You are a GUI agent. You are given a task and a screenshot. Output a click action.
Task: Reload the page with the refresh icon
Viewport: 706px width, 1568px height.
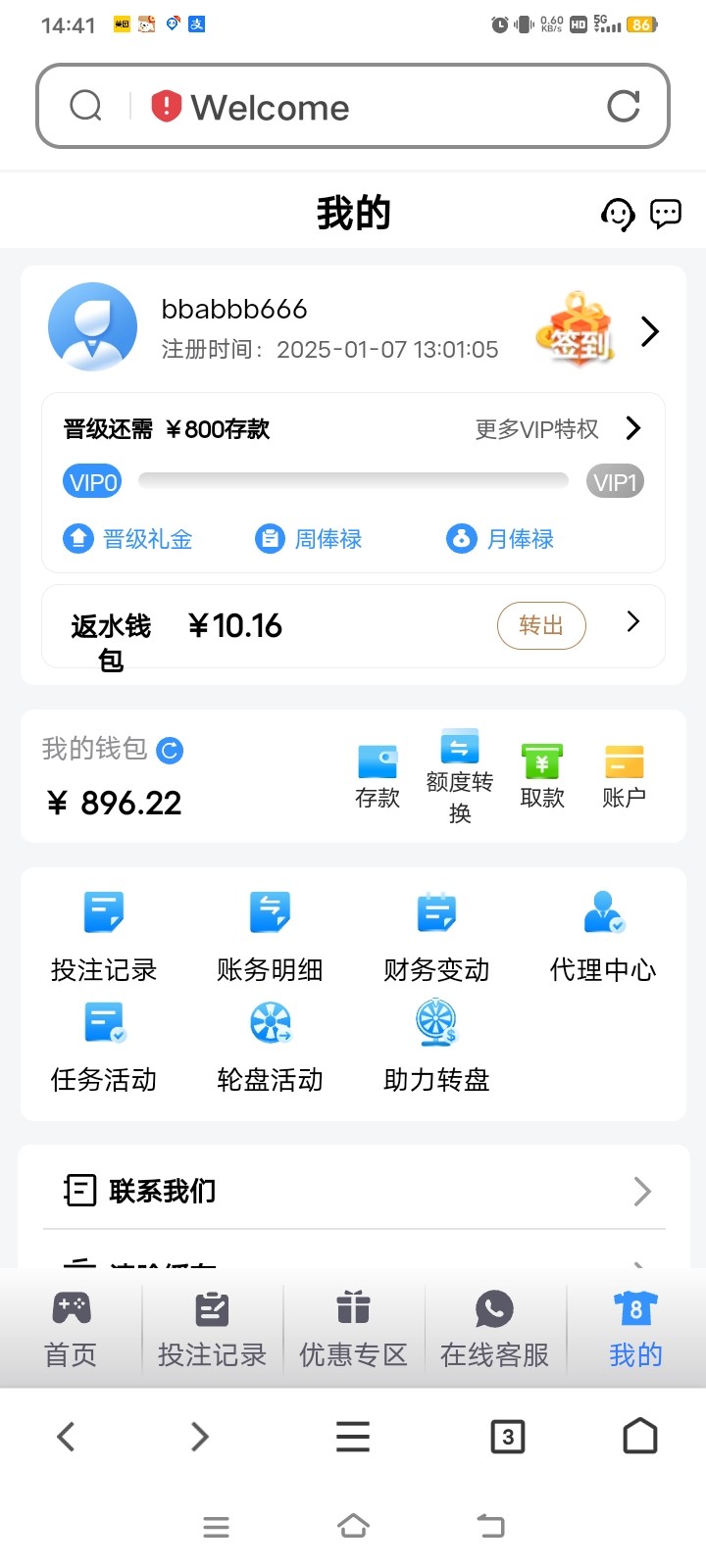[624, 106]
